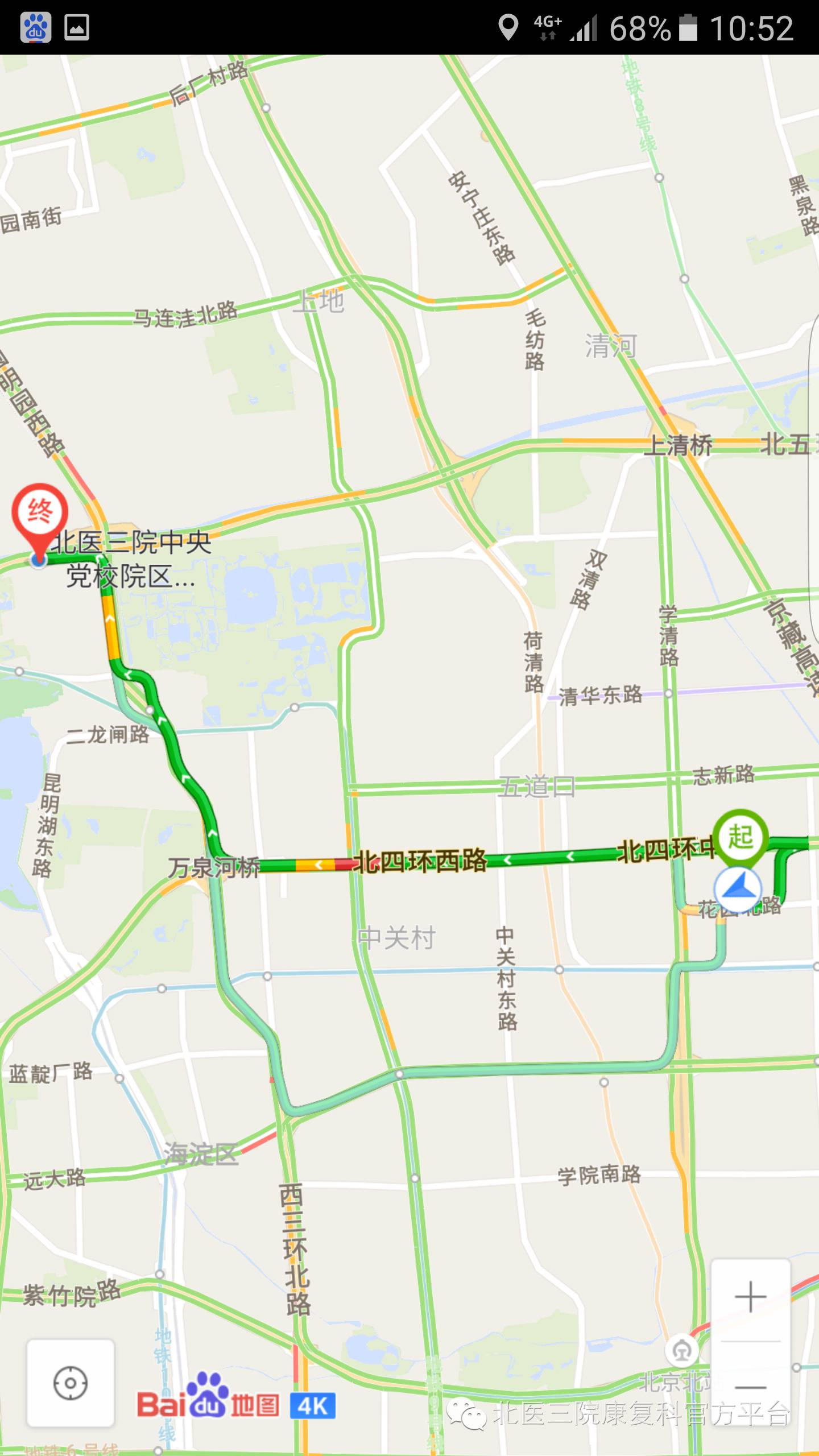Tap the metro station circle near 五道口
Viewport: 819px width, 1456px height.
click(669, 693)
